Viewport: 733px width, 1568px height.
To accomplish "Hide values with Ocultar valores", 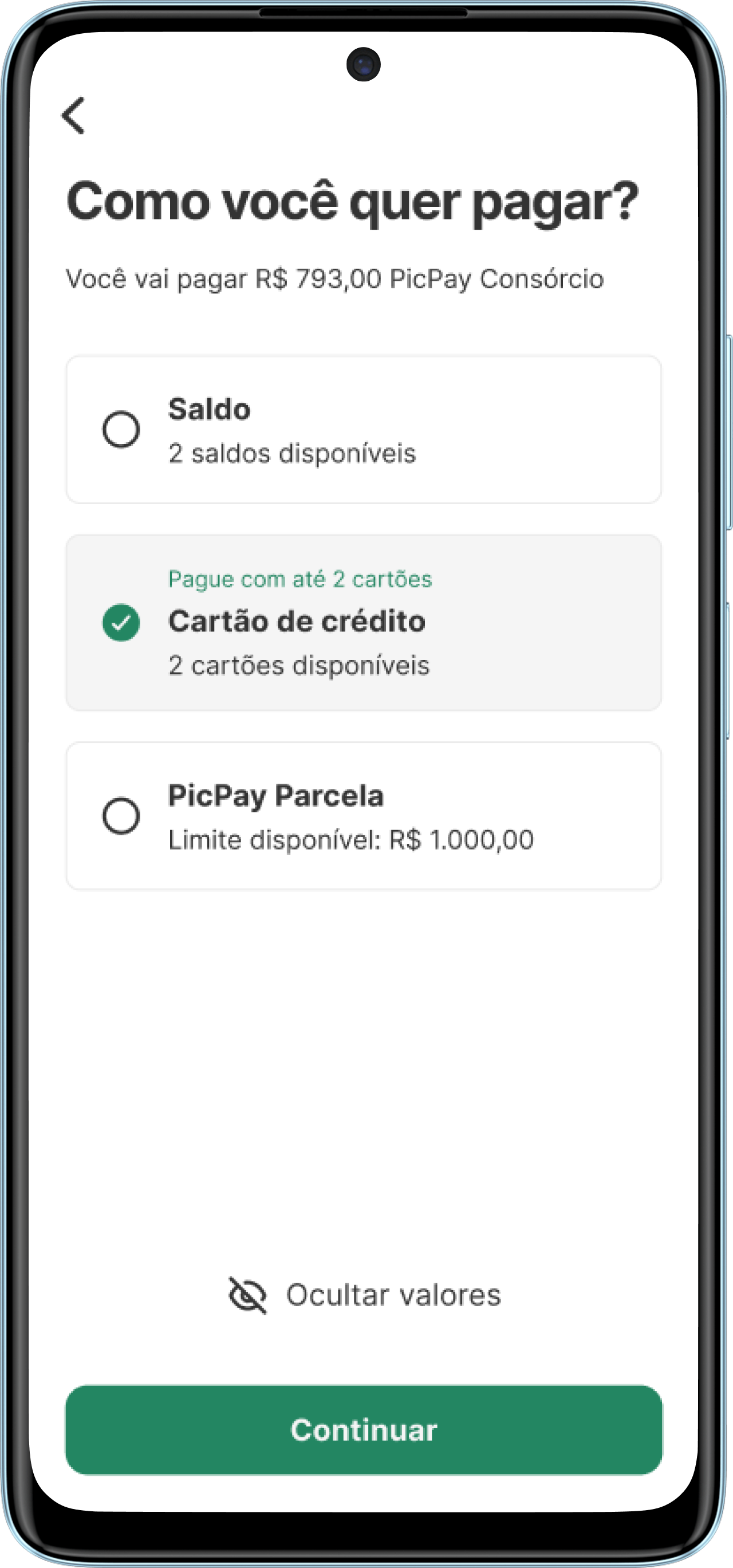I will (365, 1295).
